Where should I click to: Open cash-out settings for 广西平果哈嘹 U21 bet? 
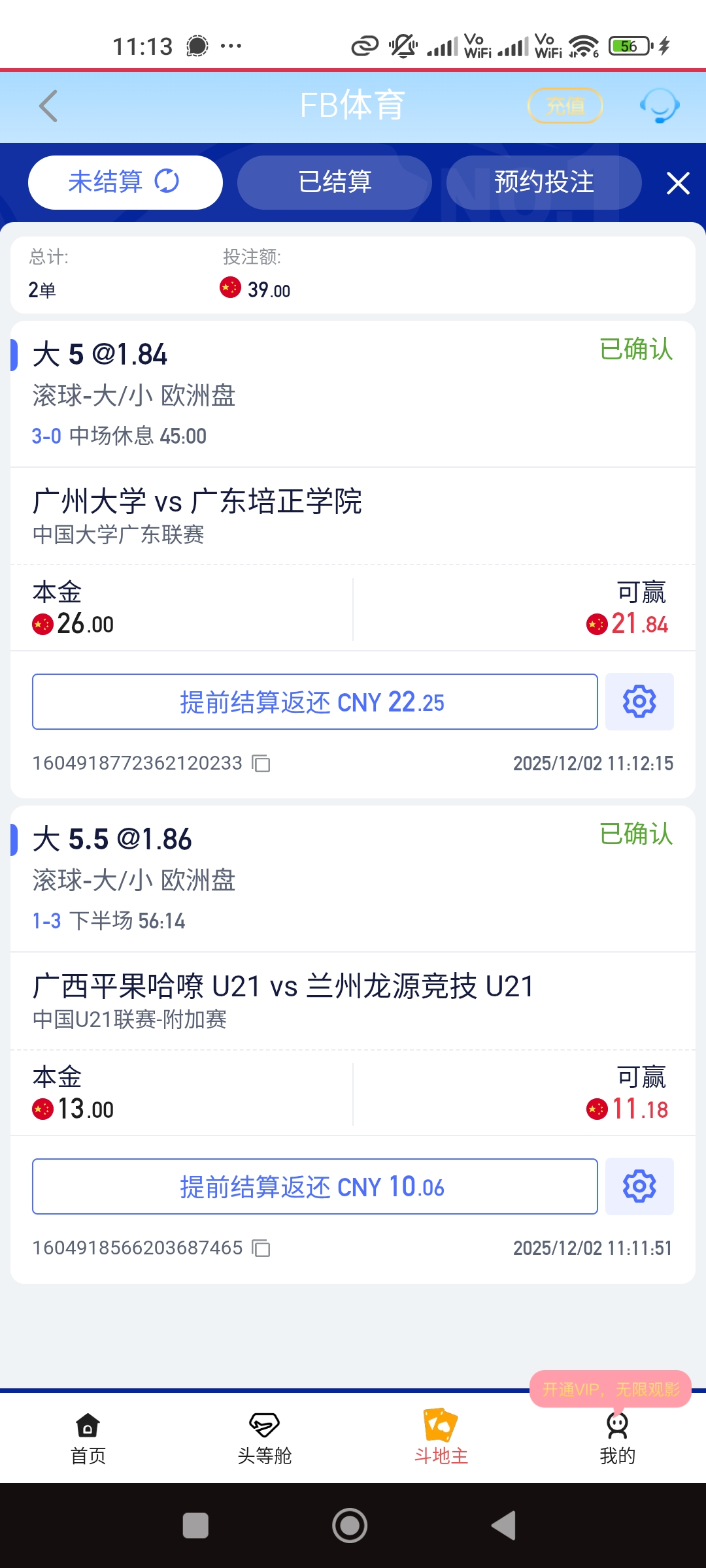[x=639, y=1186]
